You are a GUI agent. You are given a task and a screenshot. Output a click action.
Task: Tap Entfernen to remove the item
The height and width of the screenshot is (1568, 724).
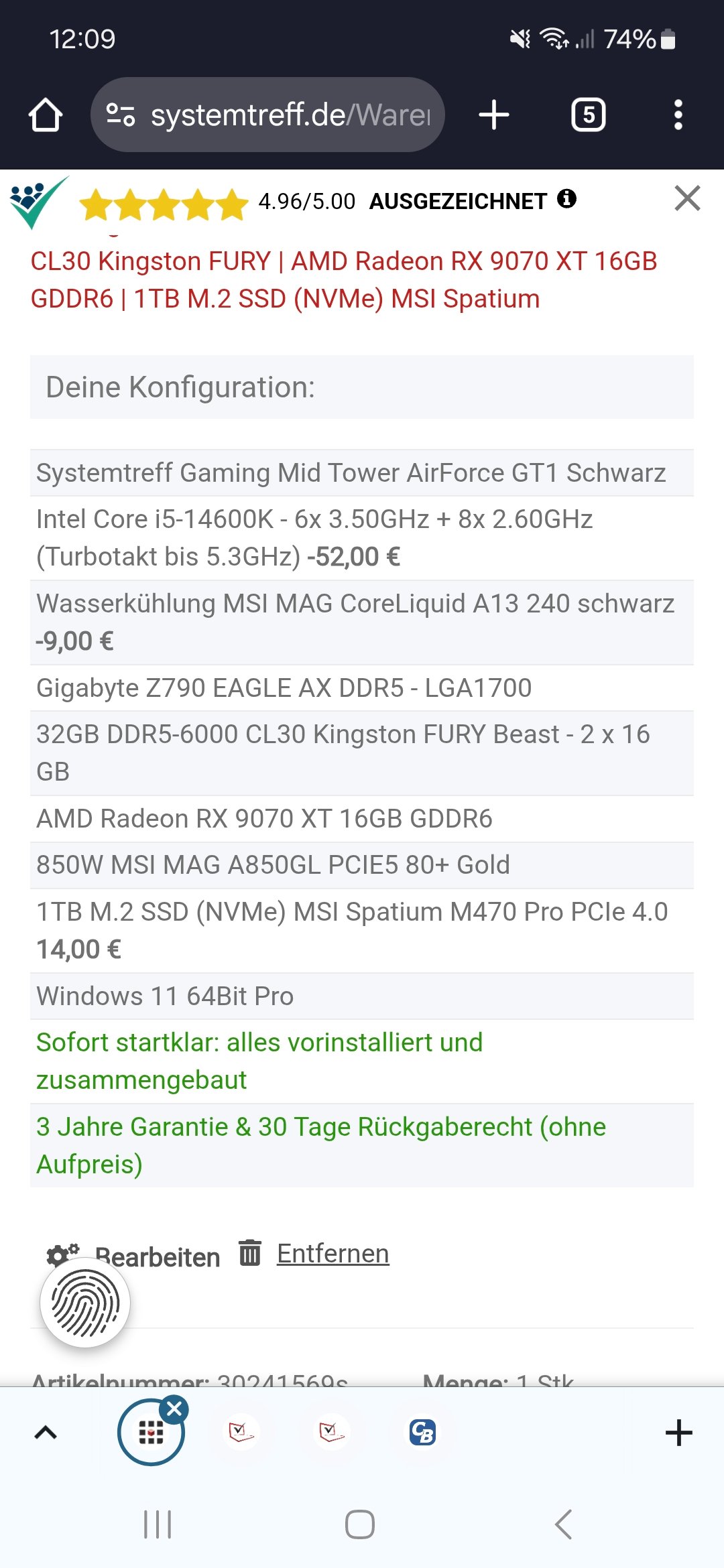point(333,1253)
